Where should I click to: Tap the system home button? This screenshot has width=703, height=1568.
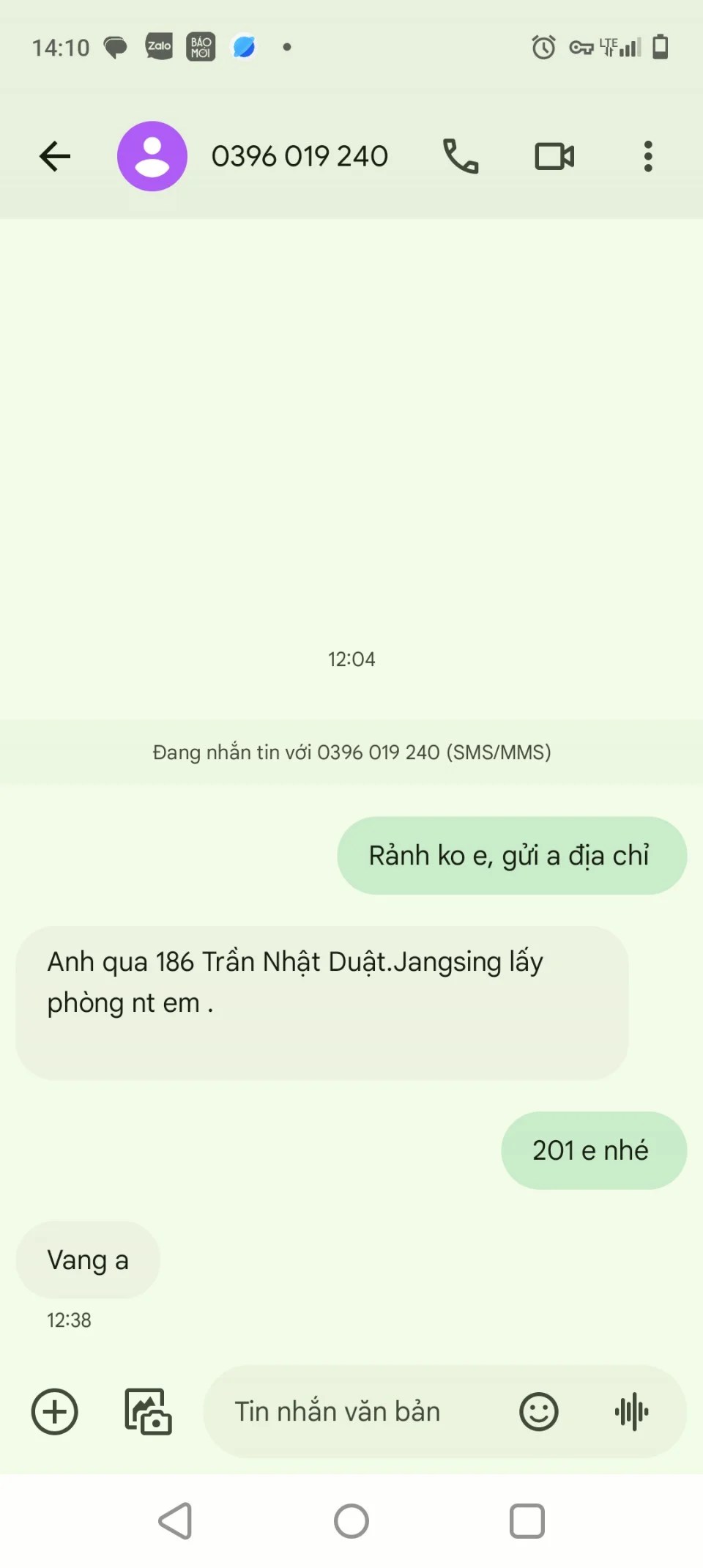click(x=351, y=1521)
